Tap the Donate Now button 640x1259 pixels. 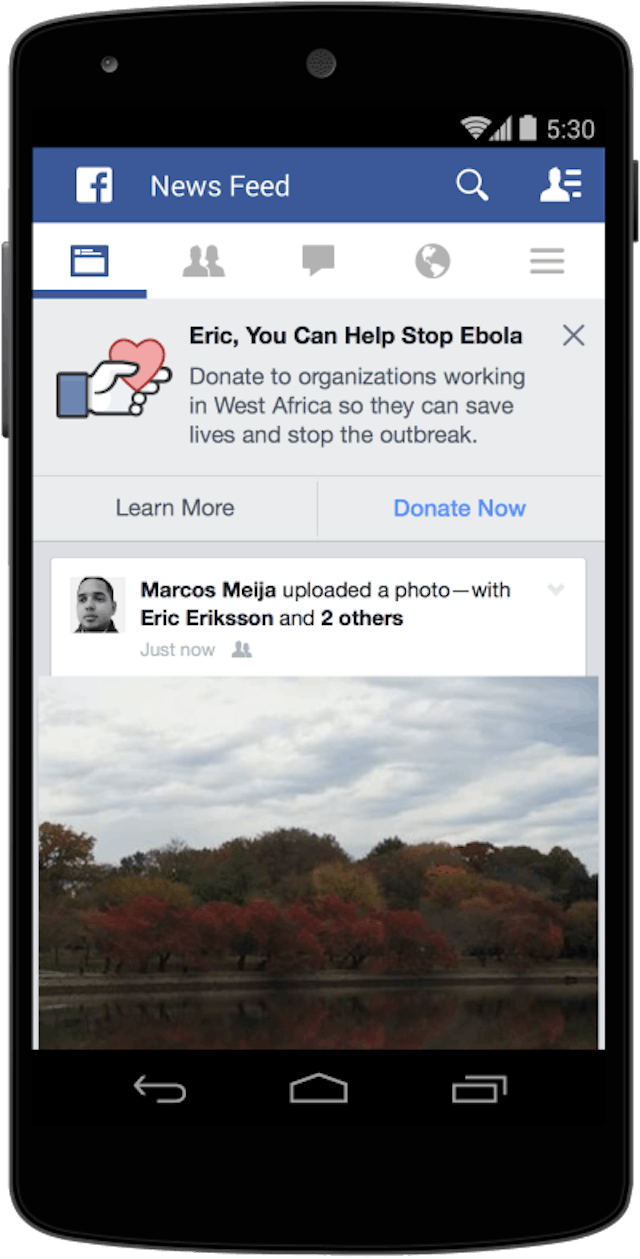459,508
